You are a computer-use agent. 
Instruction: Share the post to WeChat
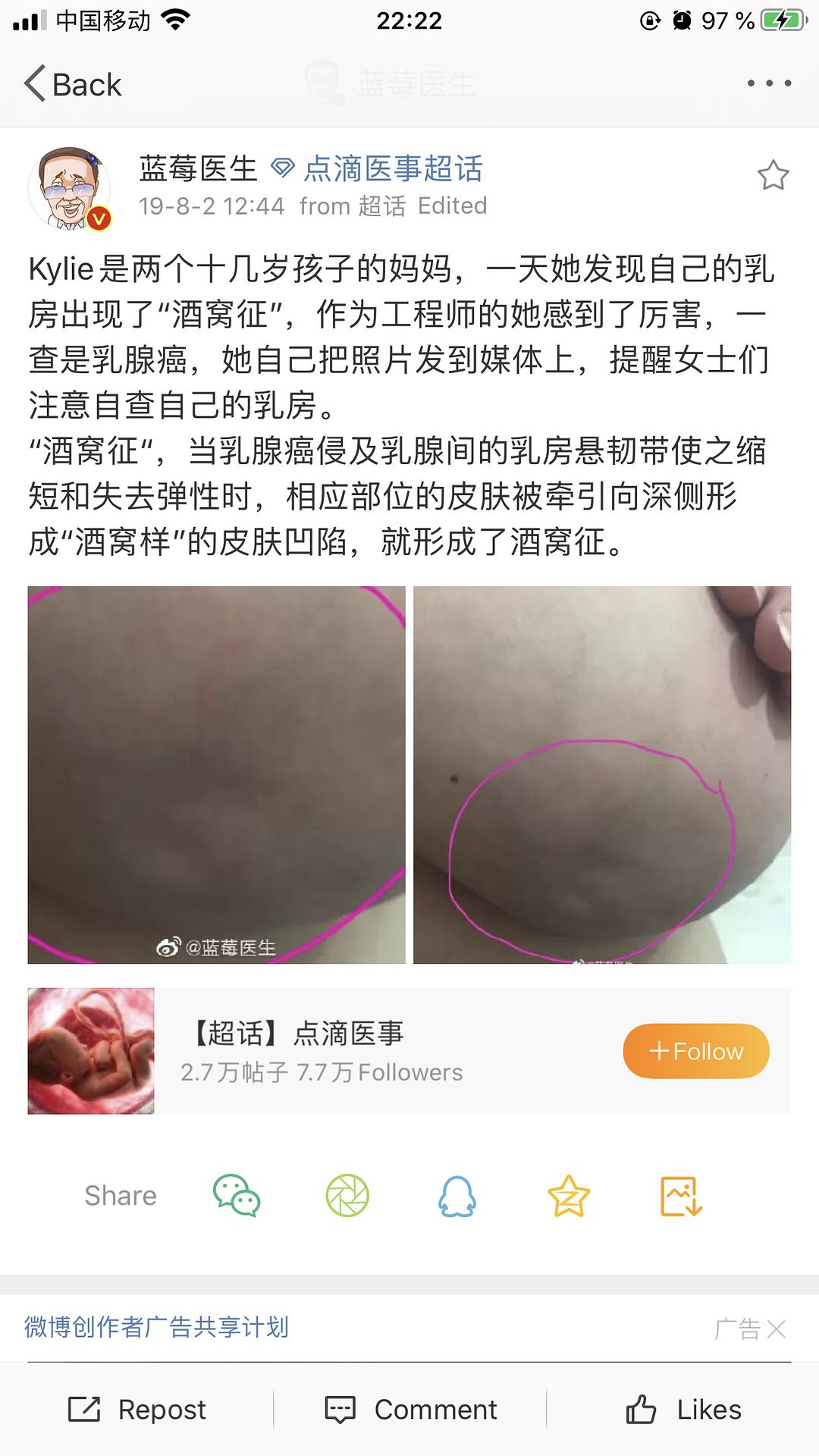(237, 1196)
